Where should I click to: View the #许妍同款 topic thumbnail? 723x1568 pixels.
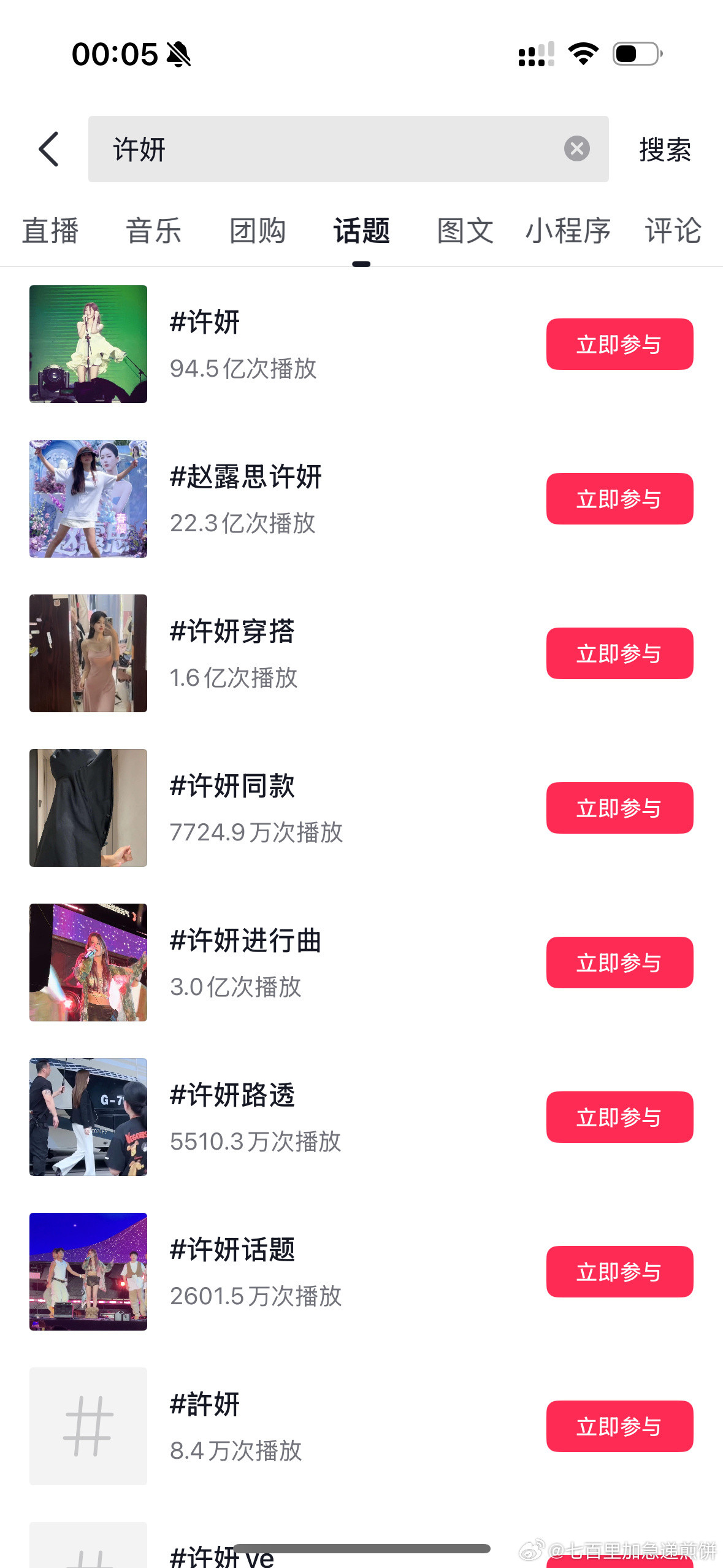(x=88, y=808)
